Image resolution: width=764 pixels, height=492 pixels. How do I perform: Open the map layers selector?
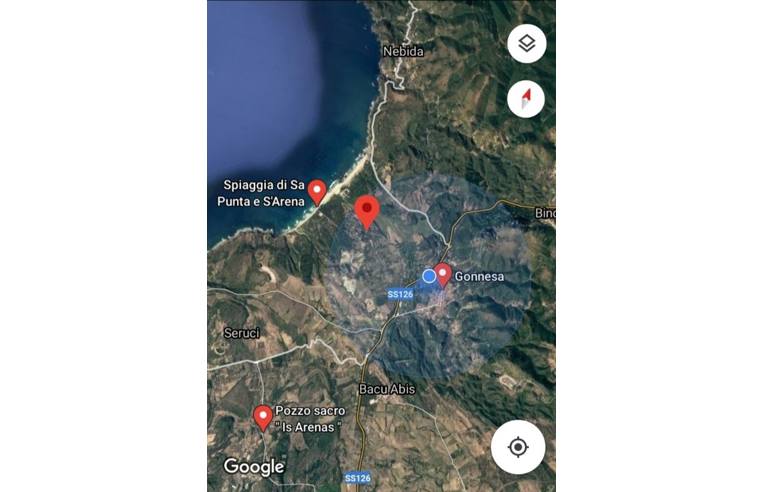pos(527,44)
